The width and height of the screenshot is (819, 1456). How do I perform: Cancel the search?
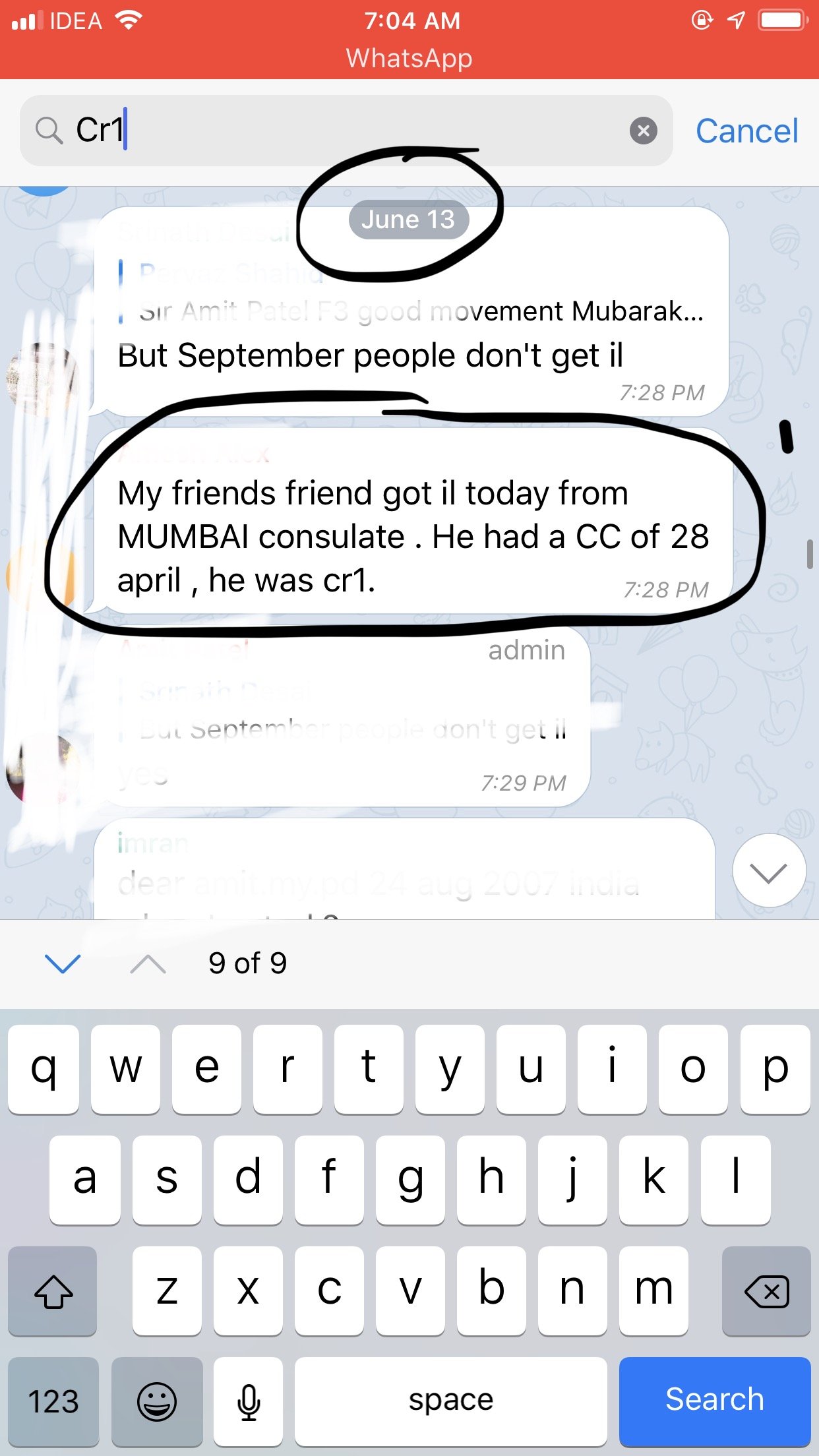point(746,131)
